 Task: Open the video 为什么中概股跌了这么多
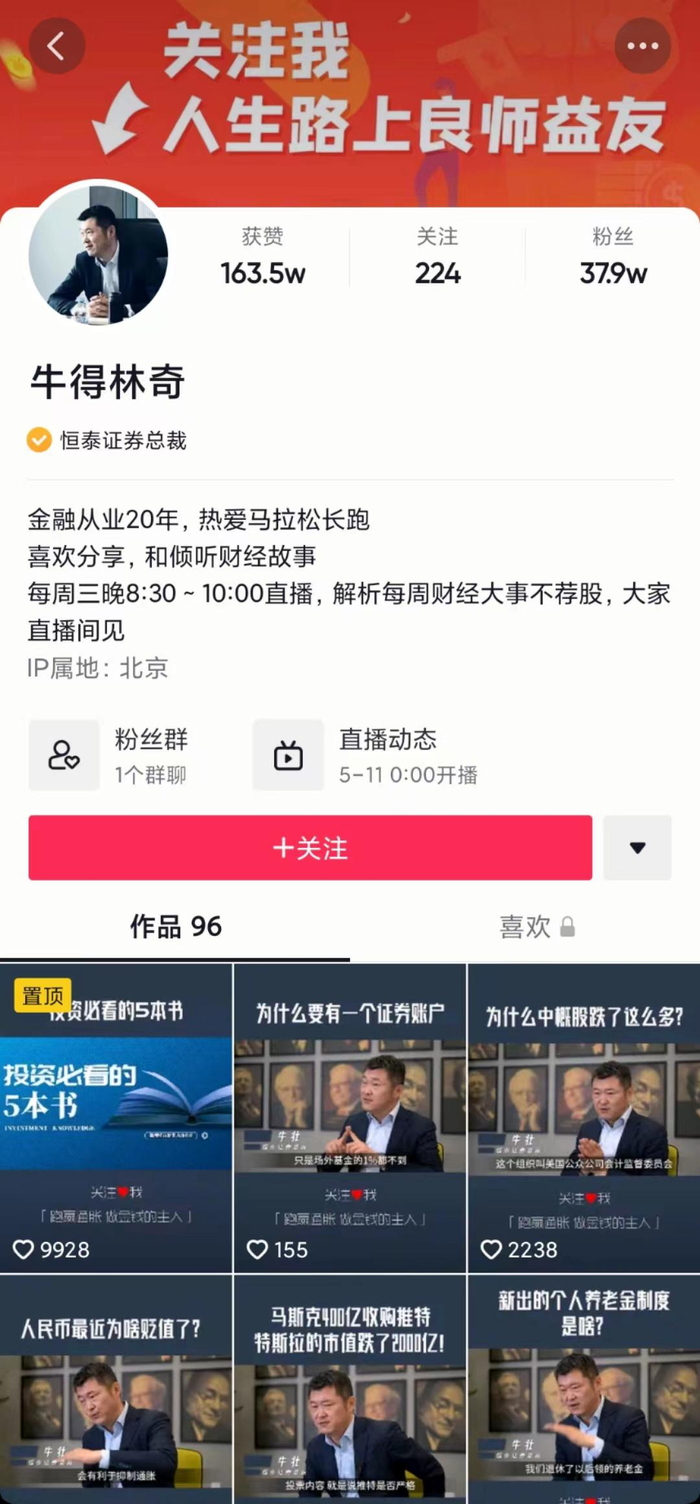[584, 1117]
